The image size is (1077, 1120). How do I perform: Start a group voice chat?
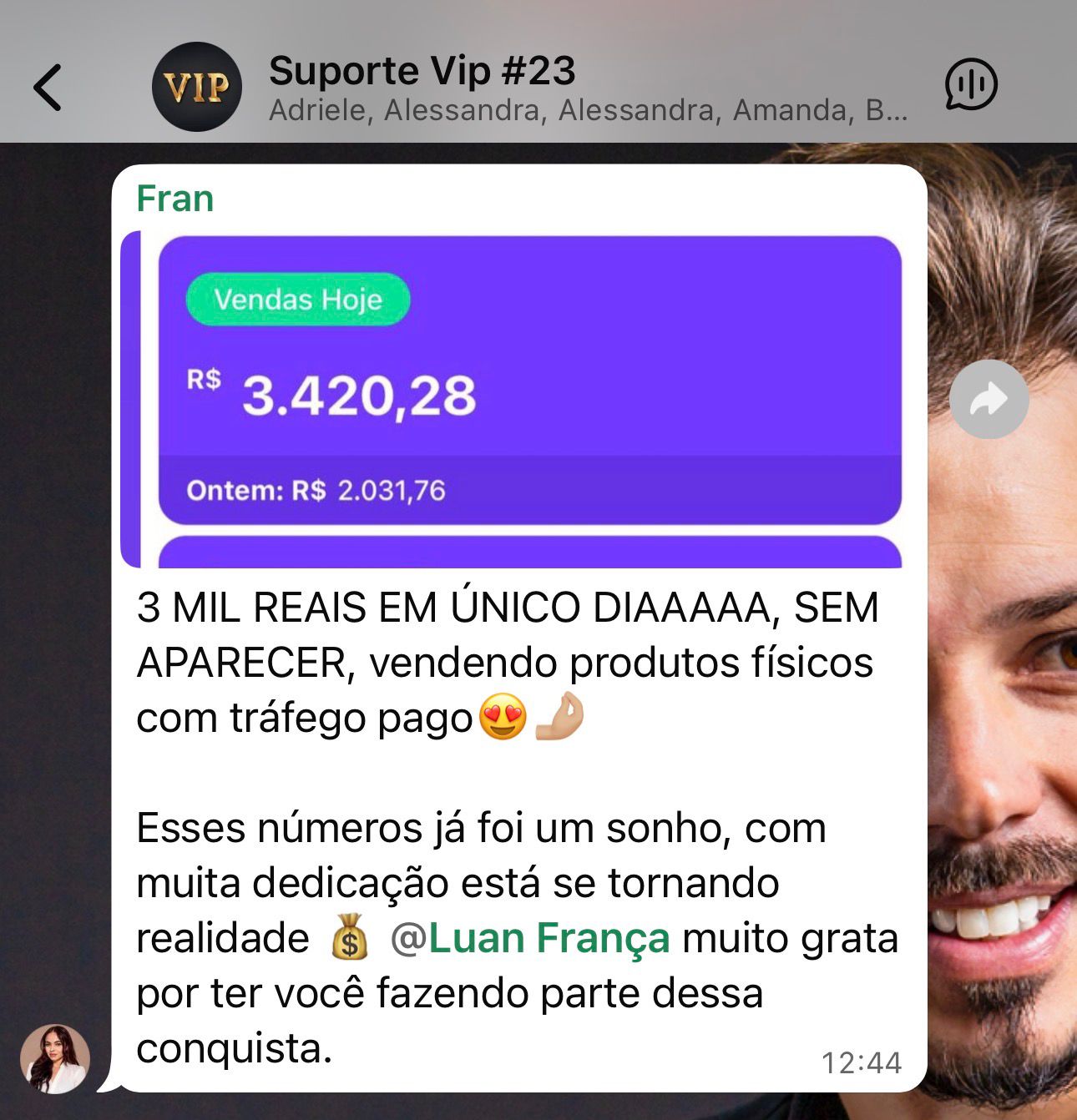(x=971, y=85)
